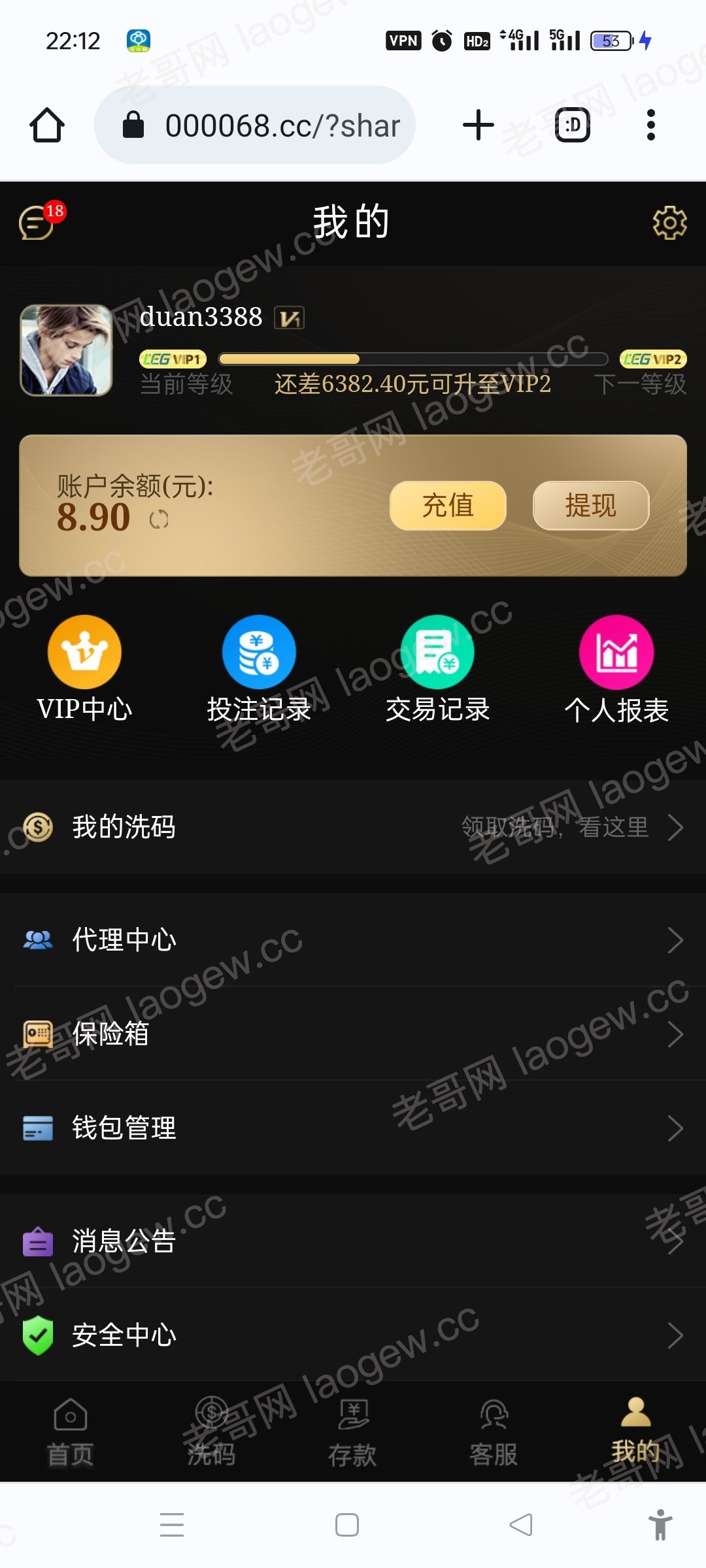Switch to the 存款 deposit tab

[353, 1432]
